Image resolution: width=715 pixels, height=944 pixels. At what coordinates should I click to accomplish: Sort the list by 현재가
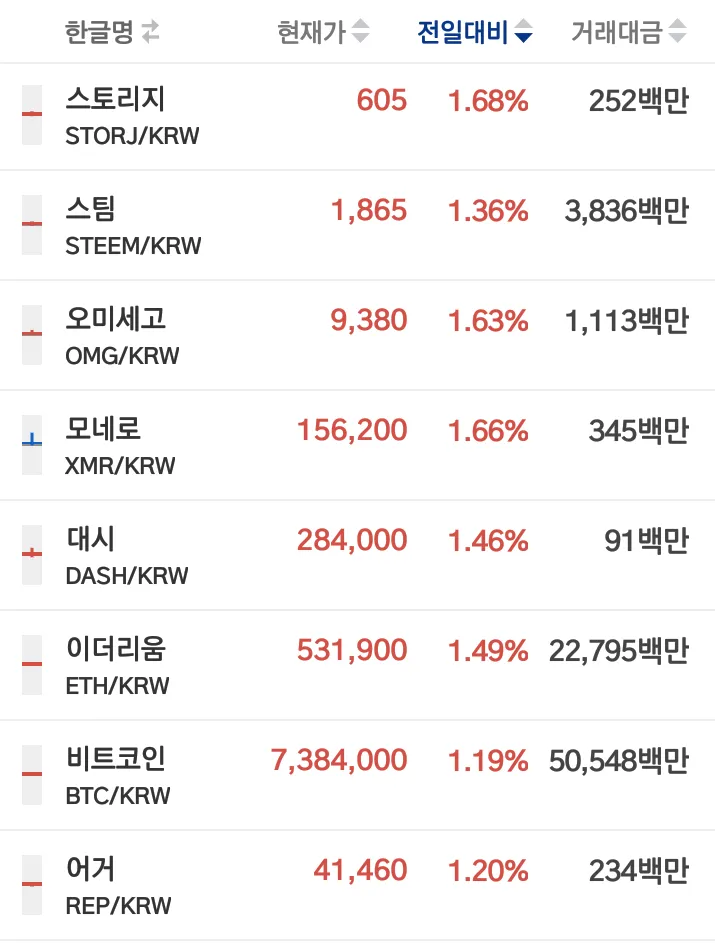point(323,33)
